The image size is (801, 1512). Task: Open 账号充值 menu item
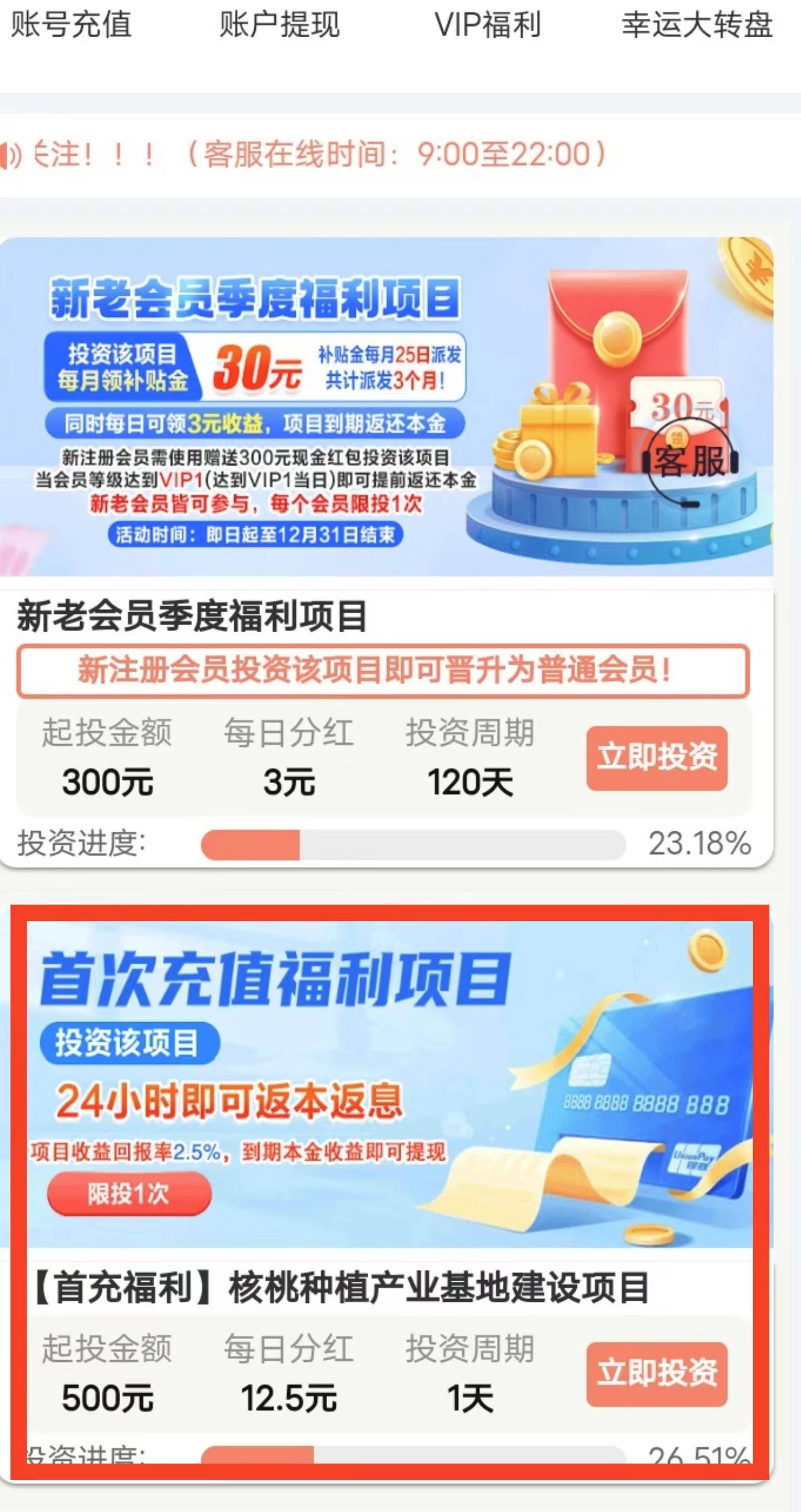tap(71, 25)
